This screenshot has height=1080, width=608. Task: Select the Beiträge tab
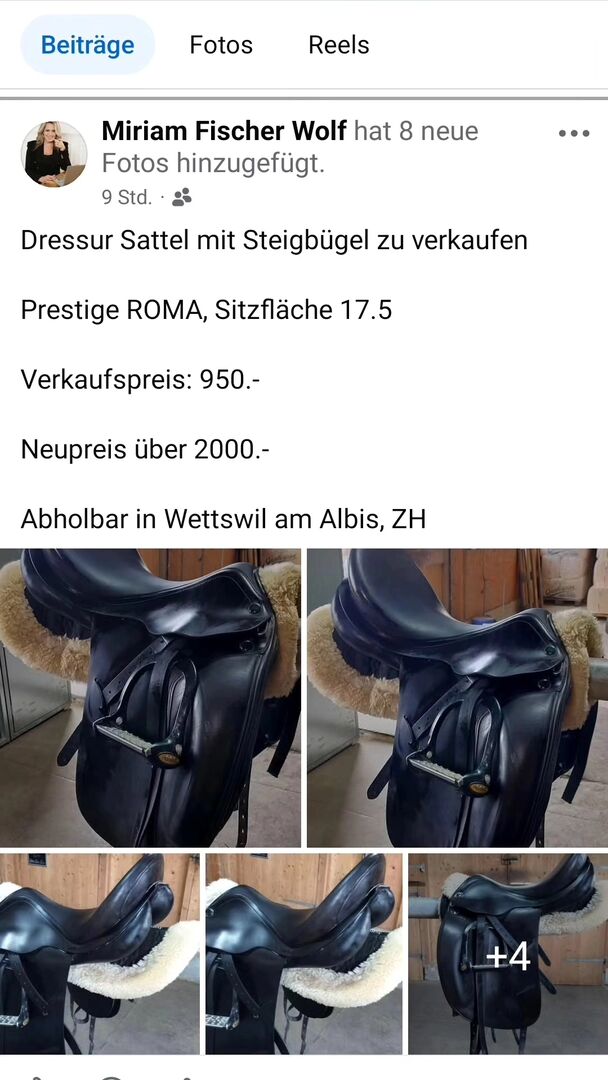pos(87,45)
